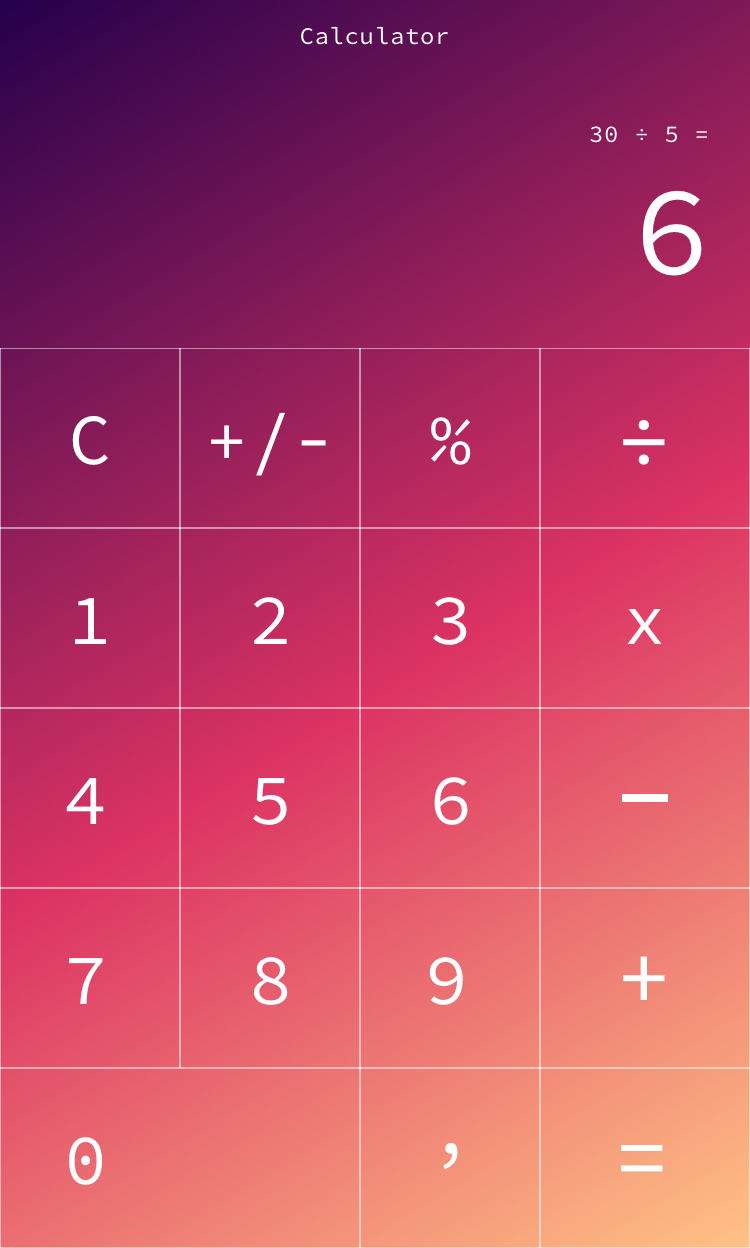
Task: Clear the display with the C key
Action: (90, 438)
